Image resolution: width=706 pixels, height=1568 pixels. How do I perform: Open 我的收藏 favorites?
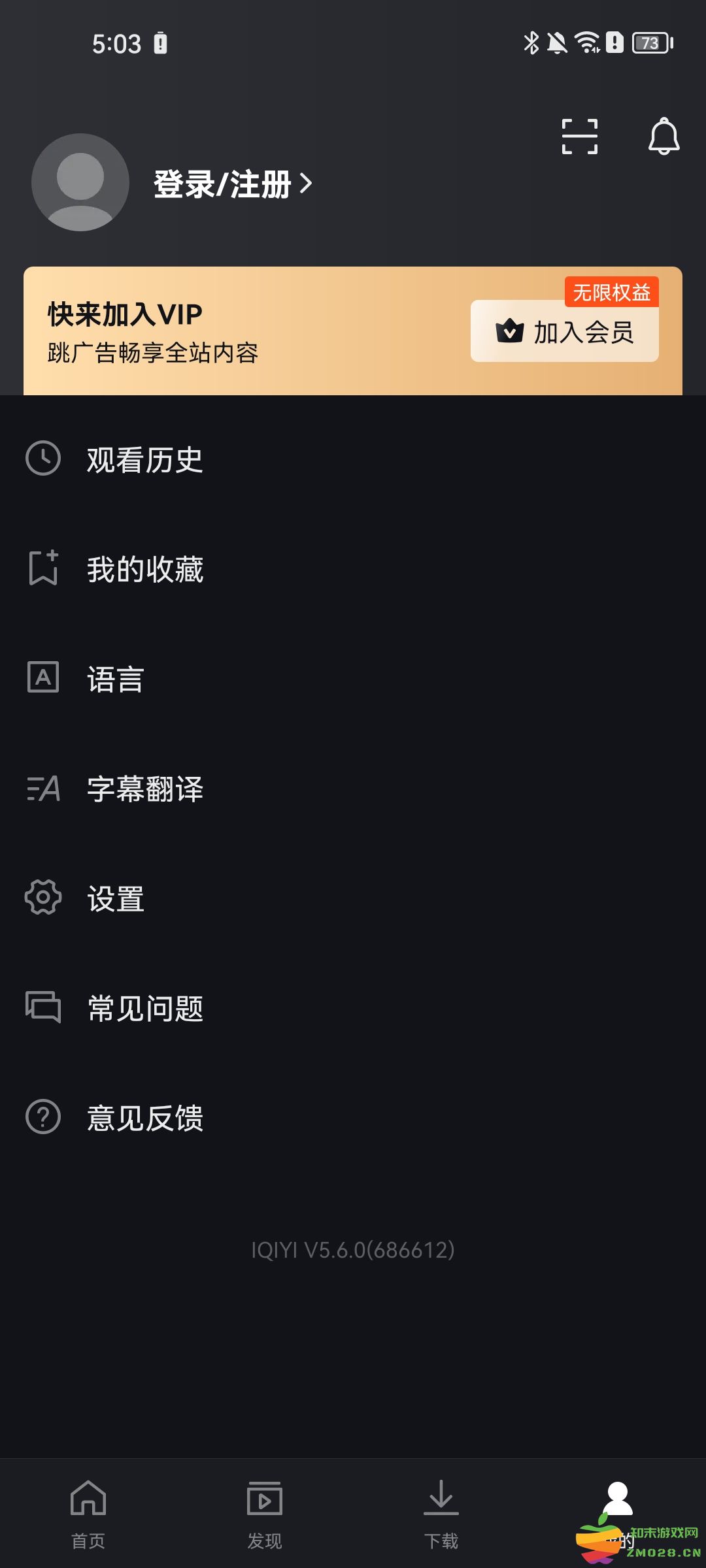pyautogui.click(x=145, y=570)
